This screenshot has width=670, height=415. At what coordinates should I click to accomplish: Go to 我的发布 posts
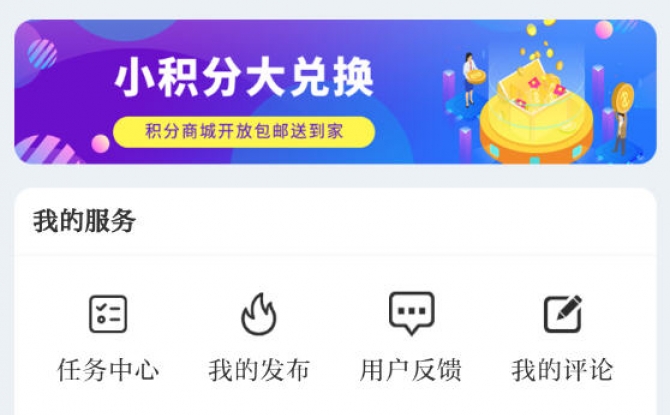[x=259, y=337]
